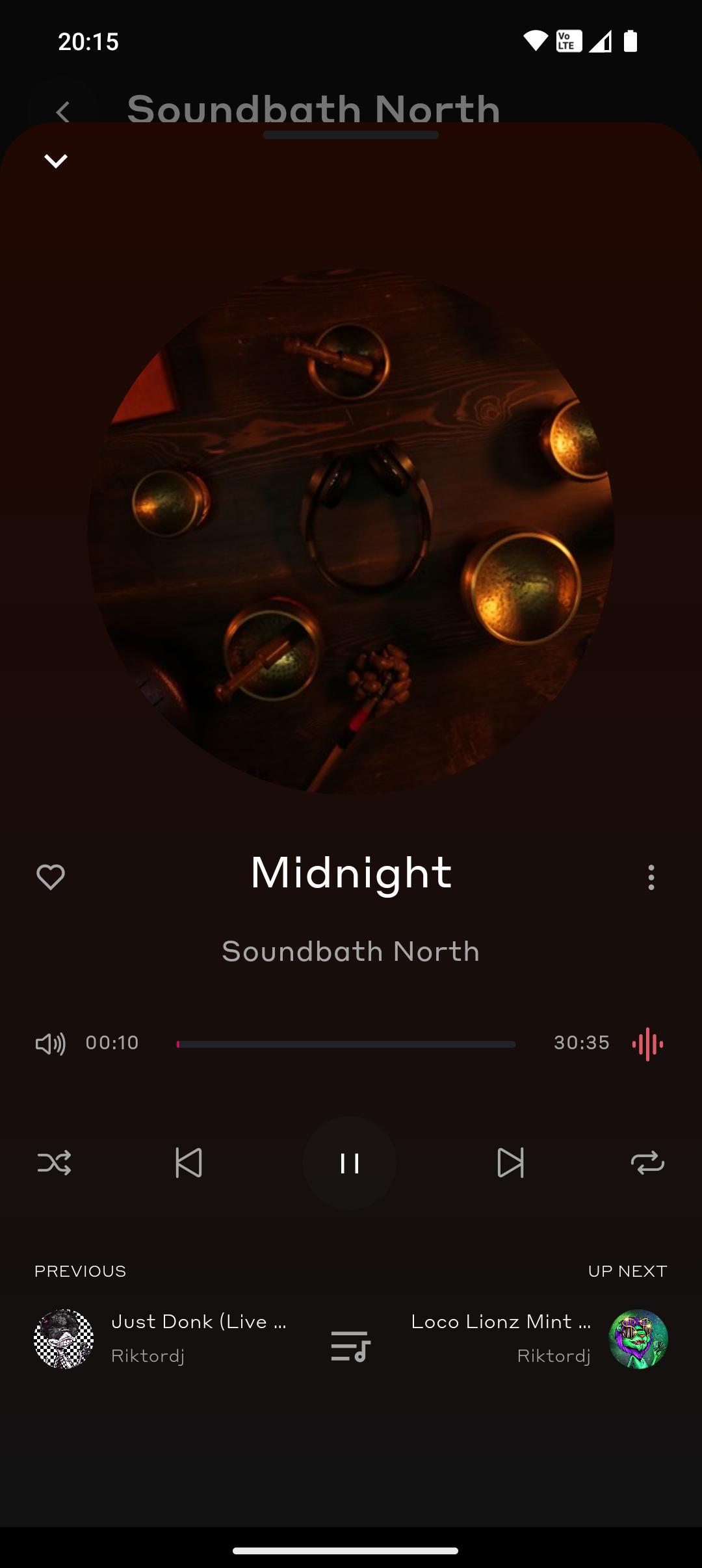Seek along the playback progress bar

pos(346,1044)
